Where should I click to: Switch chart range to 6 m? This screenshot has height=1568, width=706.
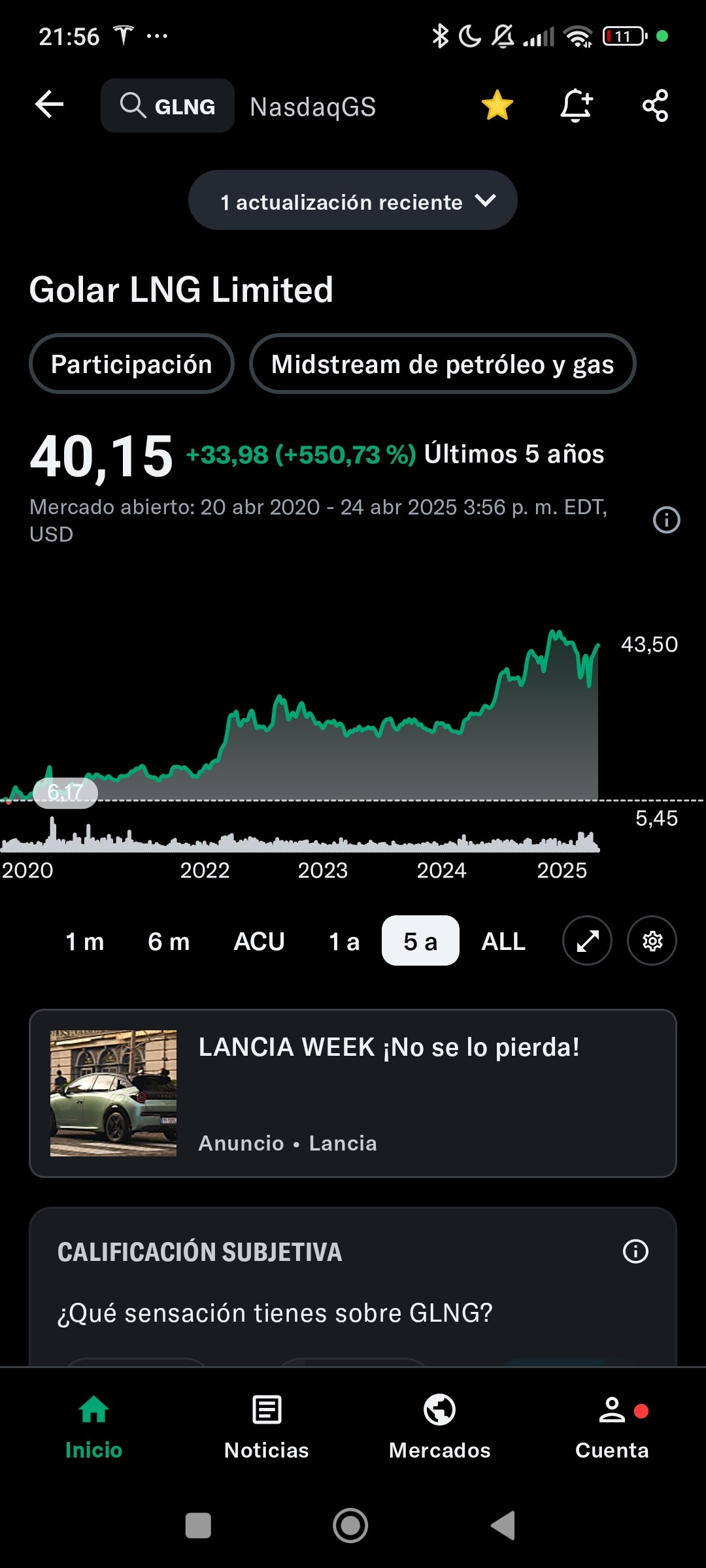[169, 941]
